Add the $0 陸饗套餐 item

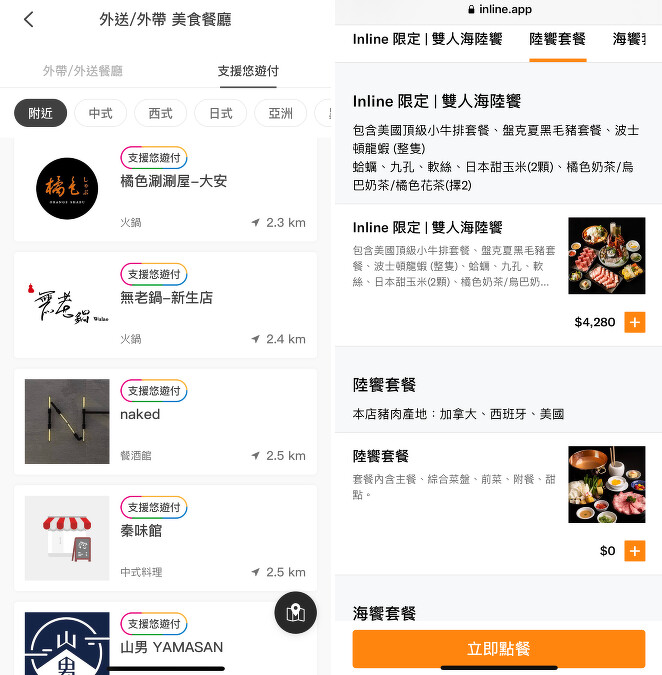635,551
